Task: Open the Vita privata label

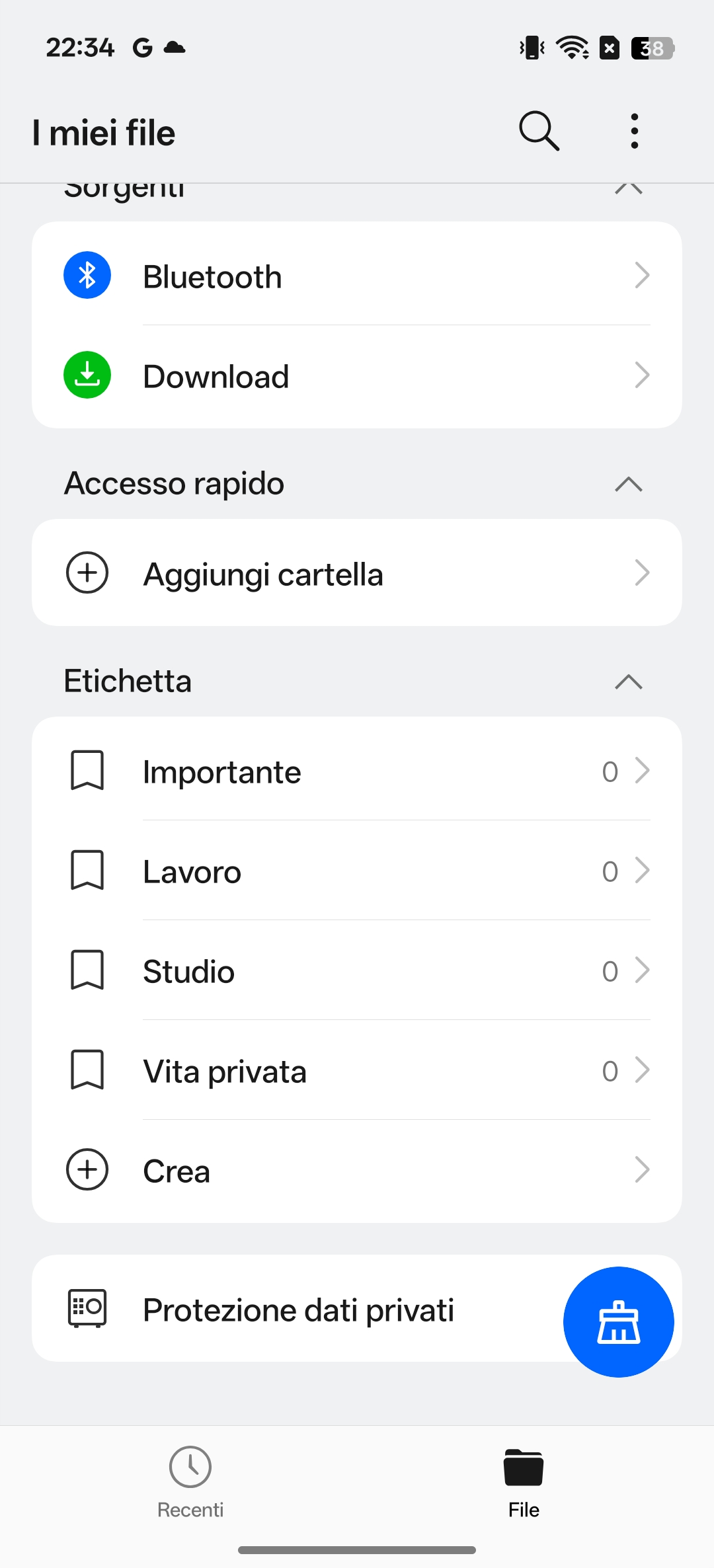Action: [357, 1070]
